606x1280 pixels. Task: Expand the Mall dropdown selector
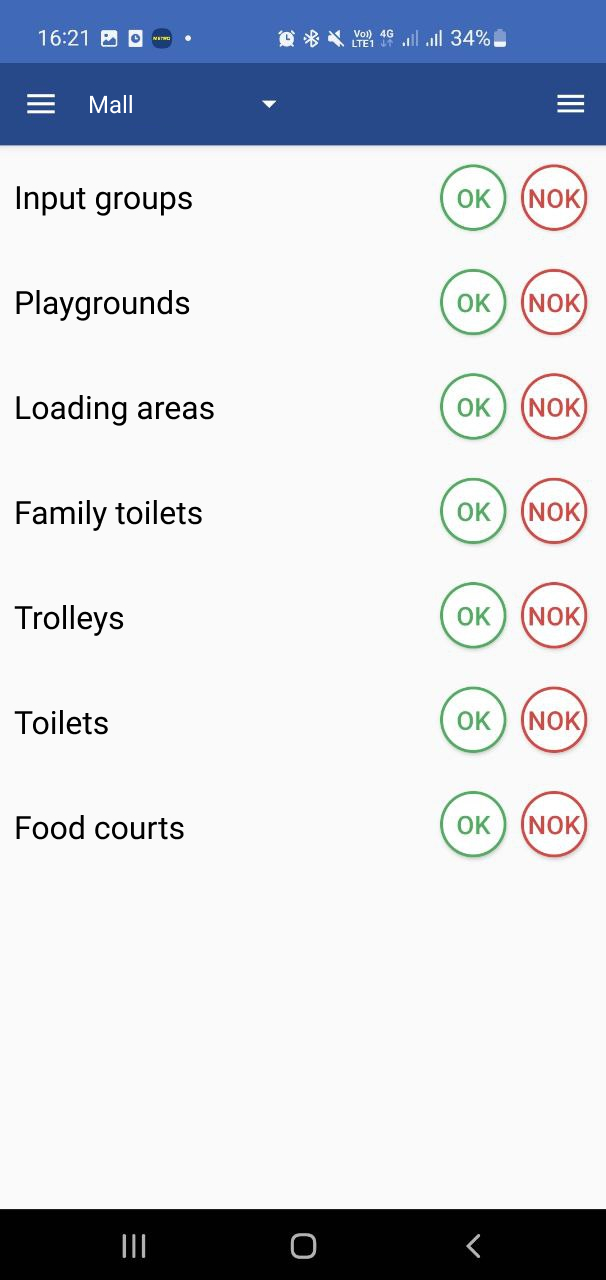[x=182, y=105]
